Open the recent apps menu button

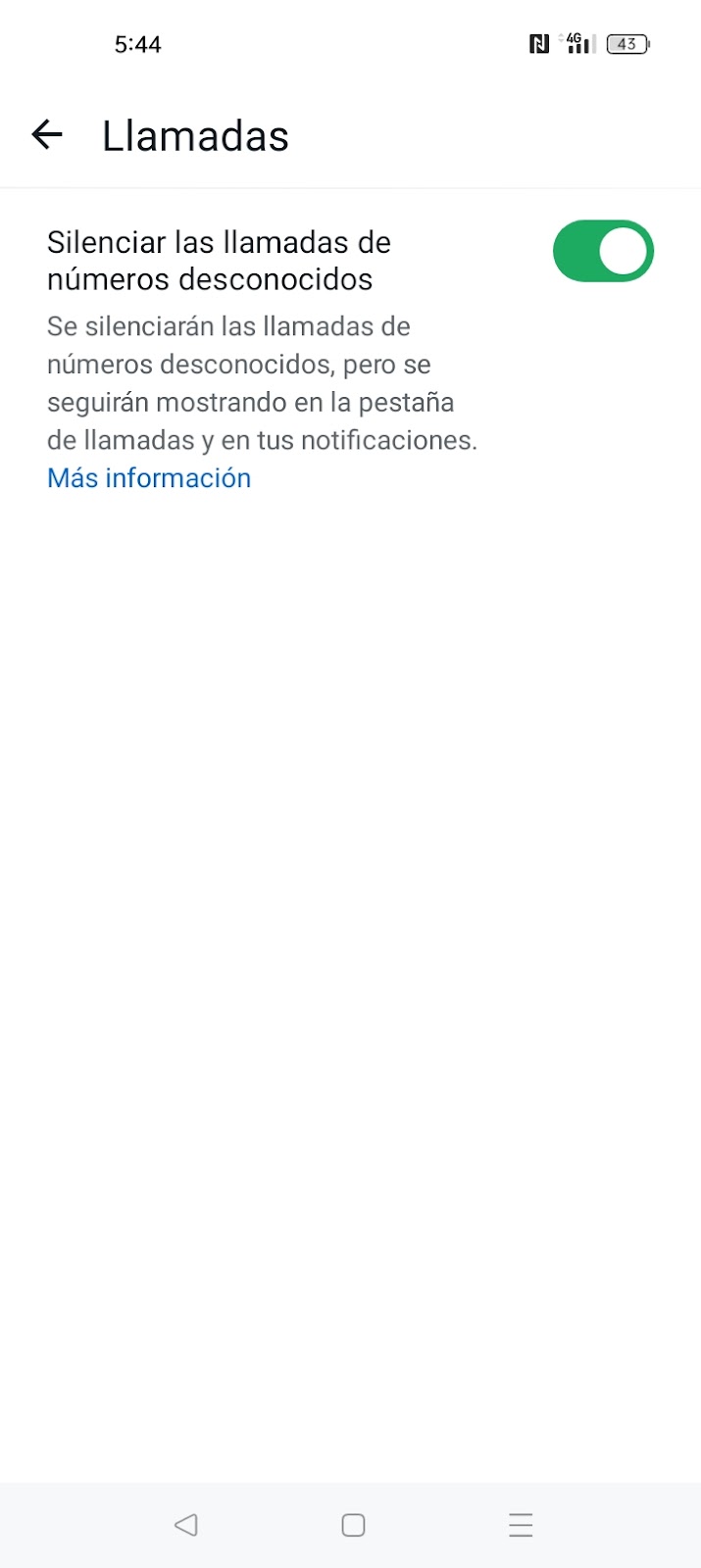pos(521,1525)
